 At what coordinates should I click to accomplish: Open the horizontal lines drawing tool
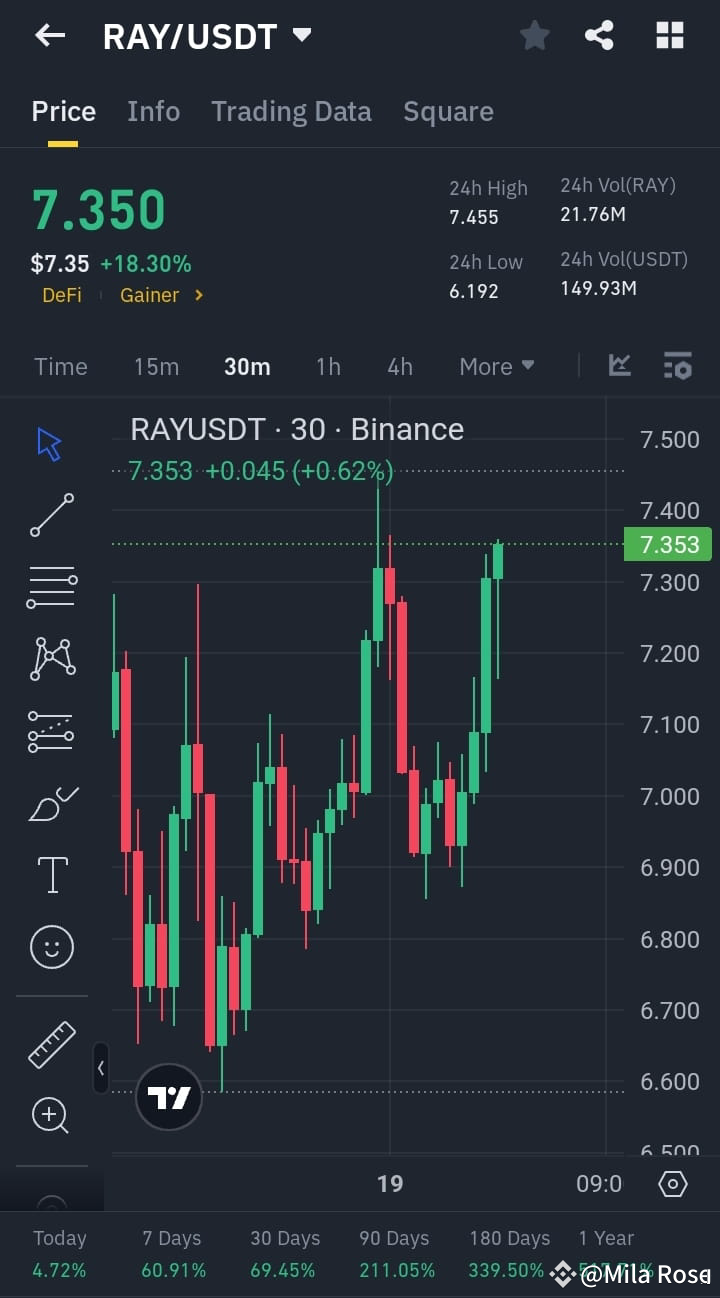(x=51, y=586)
